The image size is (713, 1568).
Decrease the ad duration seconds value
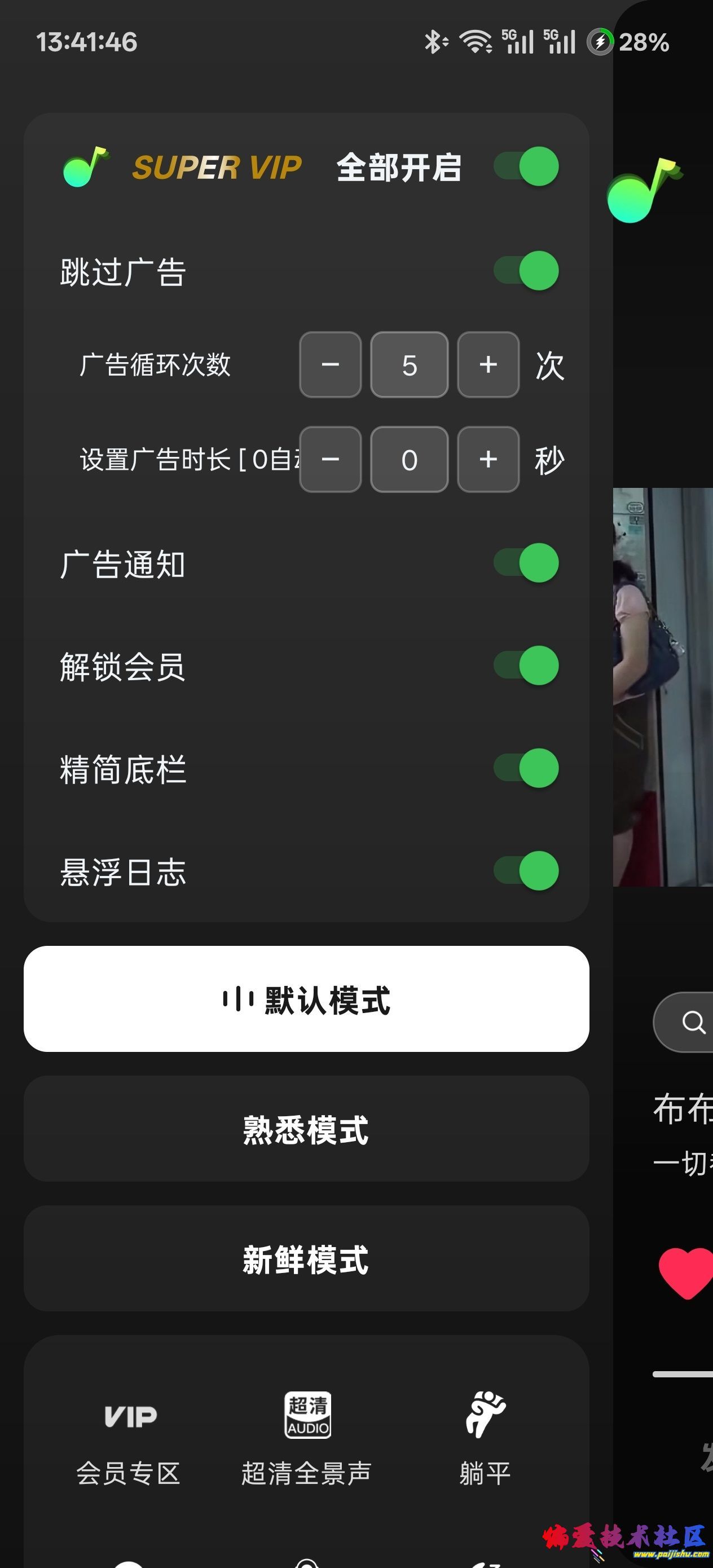coord(330,459)
